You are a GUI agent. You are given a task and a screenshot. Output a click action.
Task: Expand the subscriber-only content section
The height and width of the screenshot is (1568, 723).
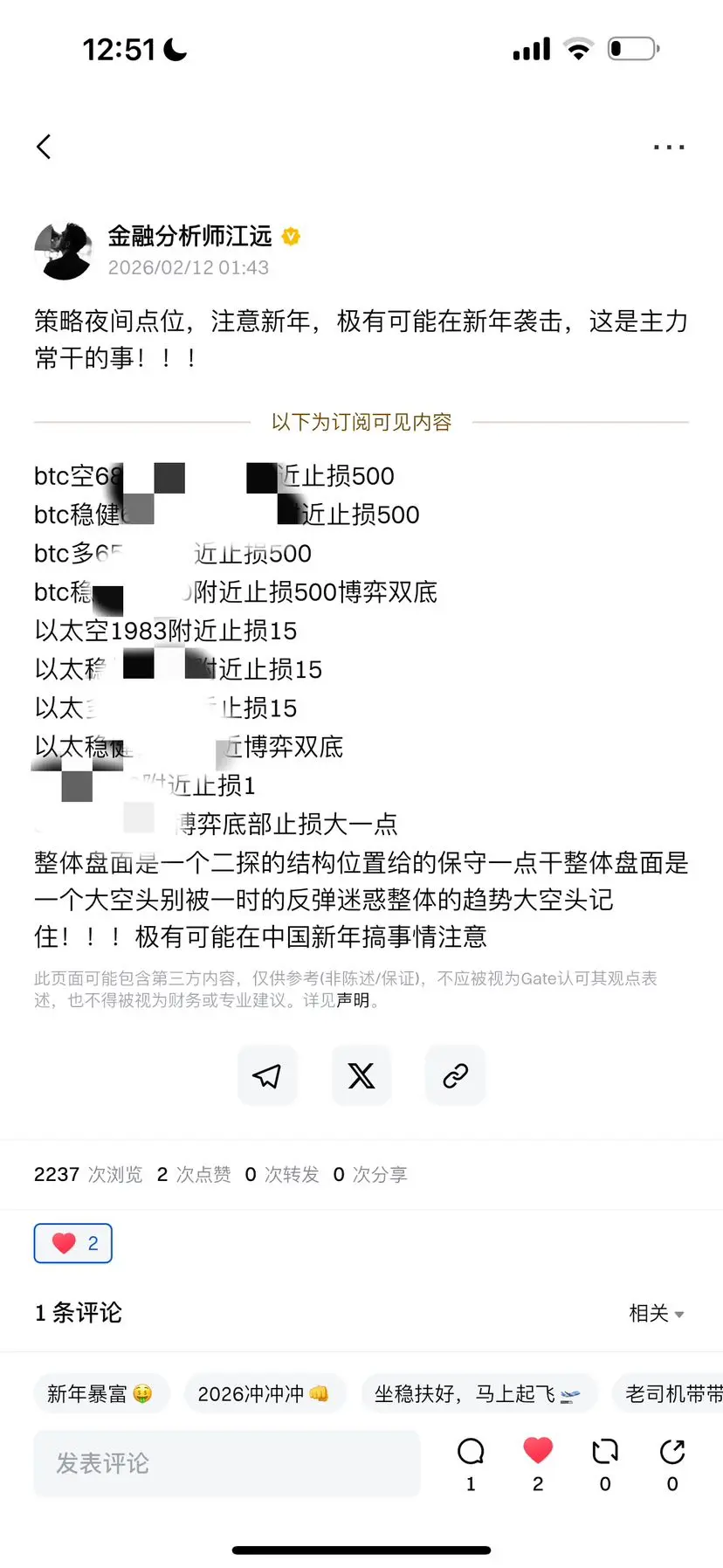tap(361, 422)
